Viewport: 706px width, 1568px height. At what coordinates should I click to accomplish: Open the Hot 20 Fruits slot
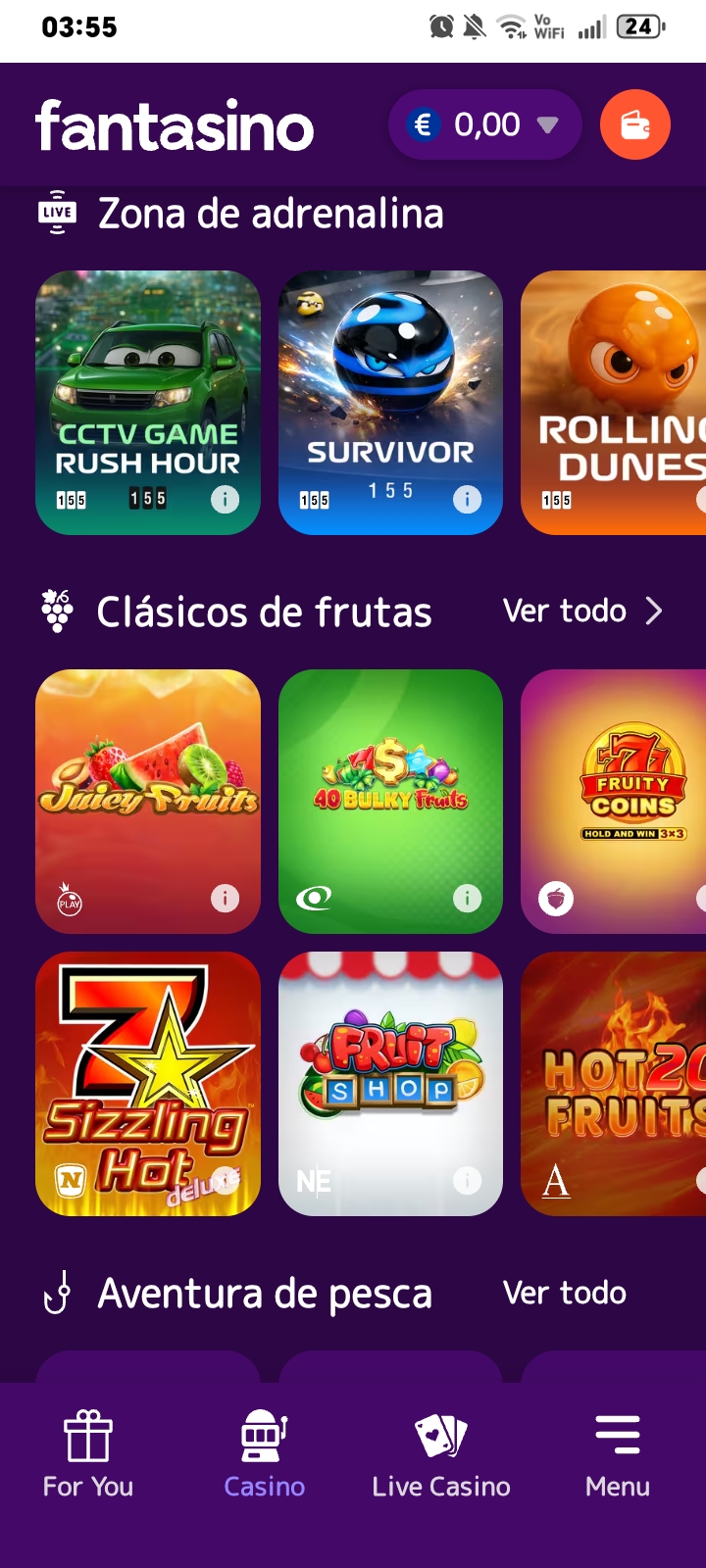614,1084
